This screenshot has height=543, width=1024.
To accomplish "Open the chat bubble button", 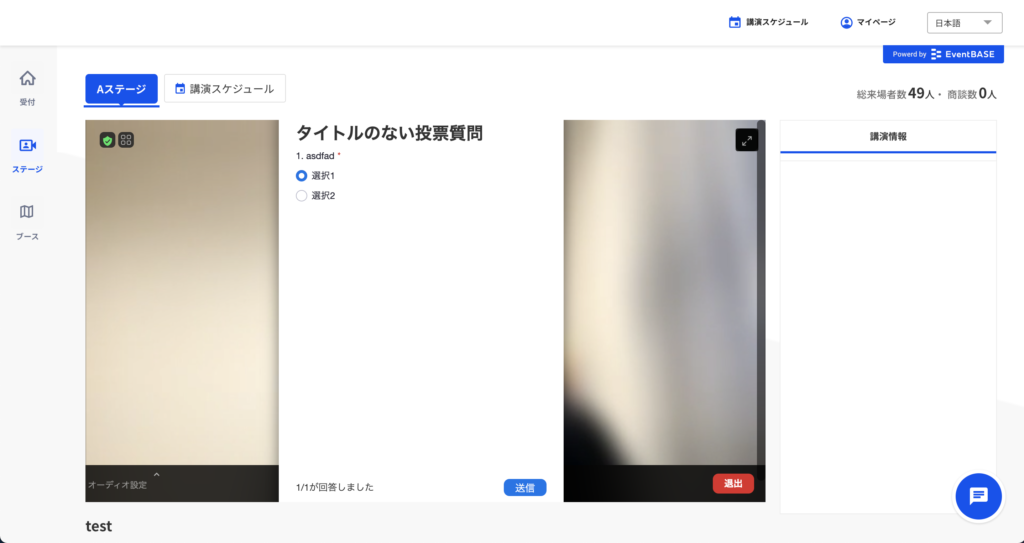I will click(x=978, y=496).
